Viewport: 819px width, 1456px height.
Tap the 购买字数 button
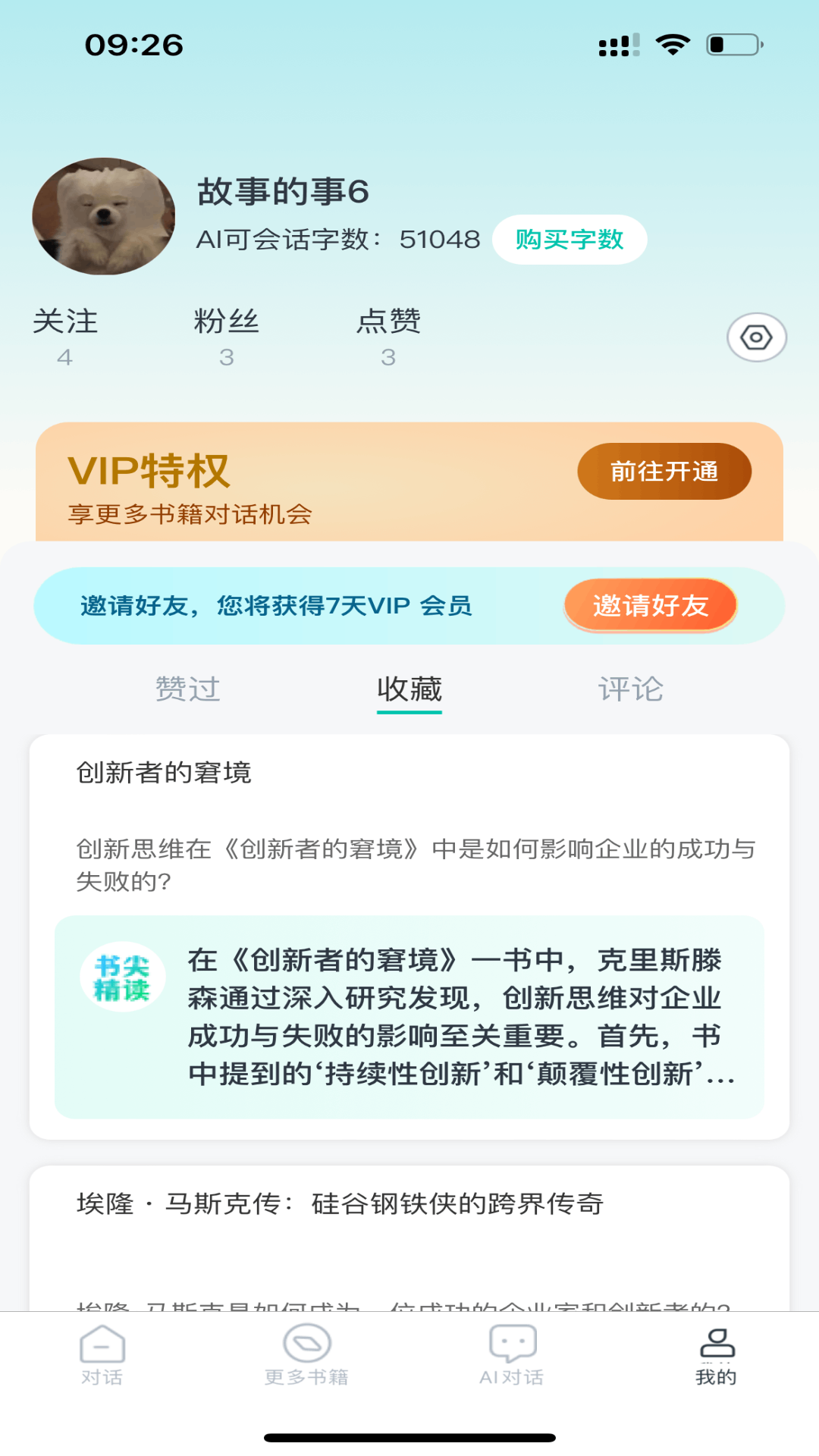(x=570, y=239)
